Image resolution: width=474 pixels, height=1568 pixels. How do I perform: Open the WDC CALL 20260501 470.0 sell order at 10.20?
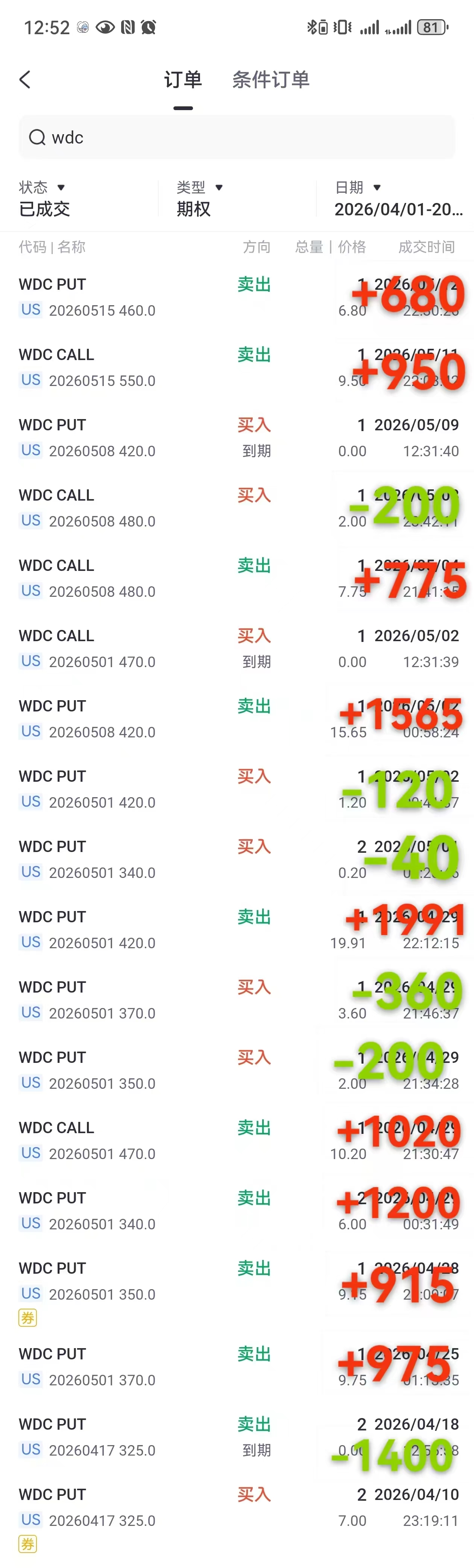coord(237,1141)
